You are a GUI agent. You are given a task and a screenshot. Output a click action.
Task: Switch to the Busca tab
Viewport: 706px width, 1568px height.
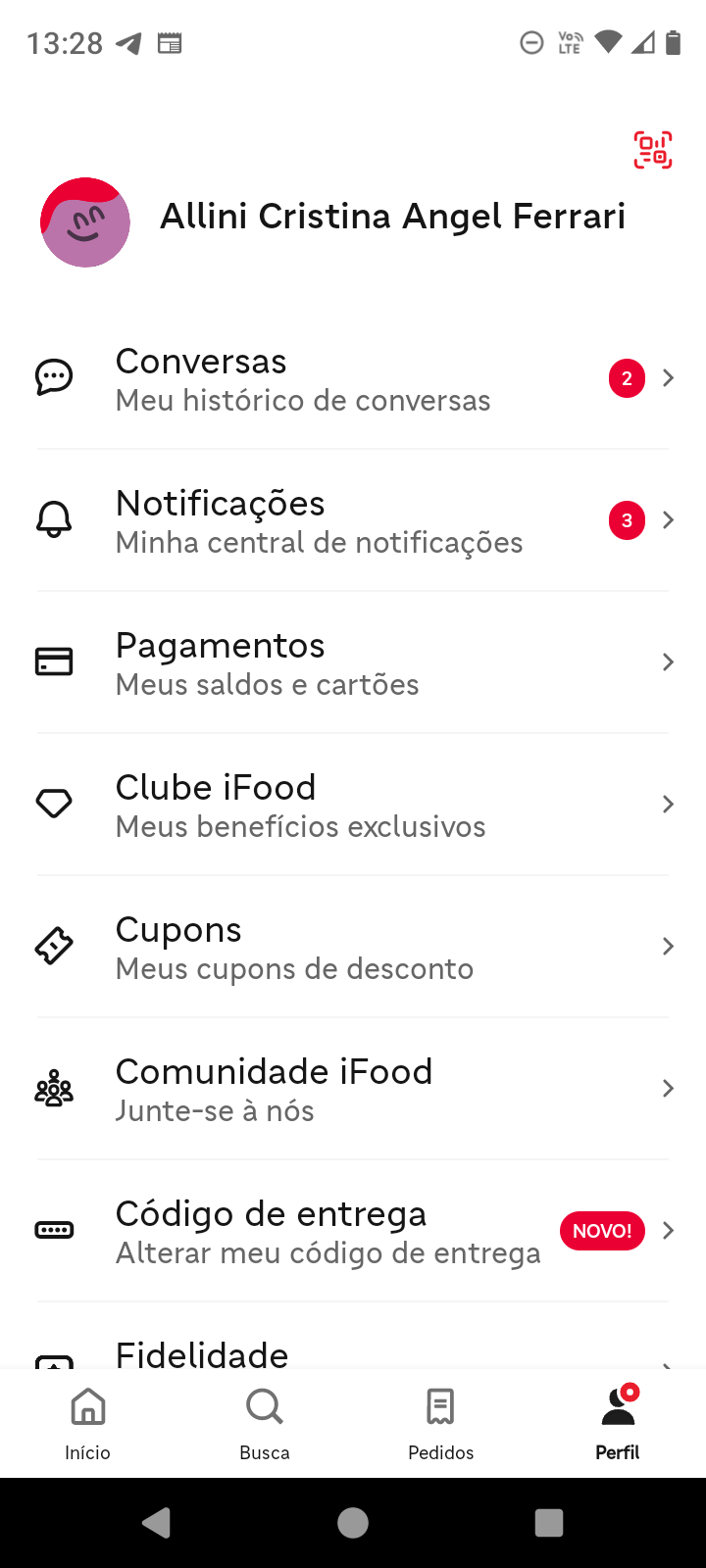point(265,1423)
